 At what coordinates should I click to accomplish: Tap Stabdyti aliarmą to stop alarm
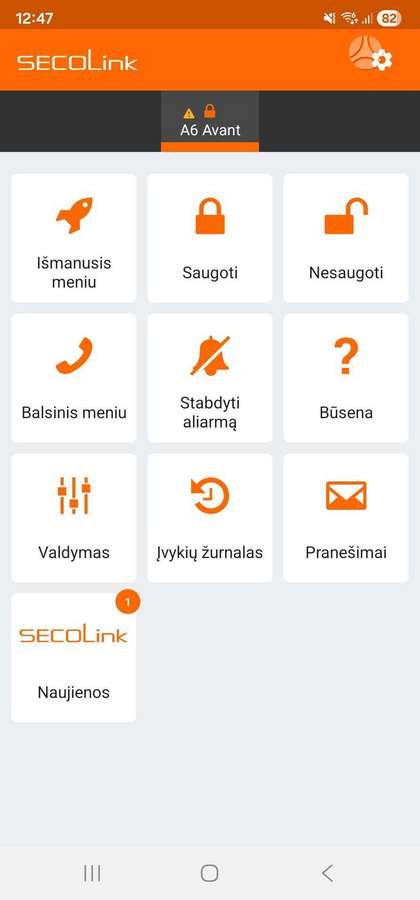click(x=210, y=378)
